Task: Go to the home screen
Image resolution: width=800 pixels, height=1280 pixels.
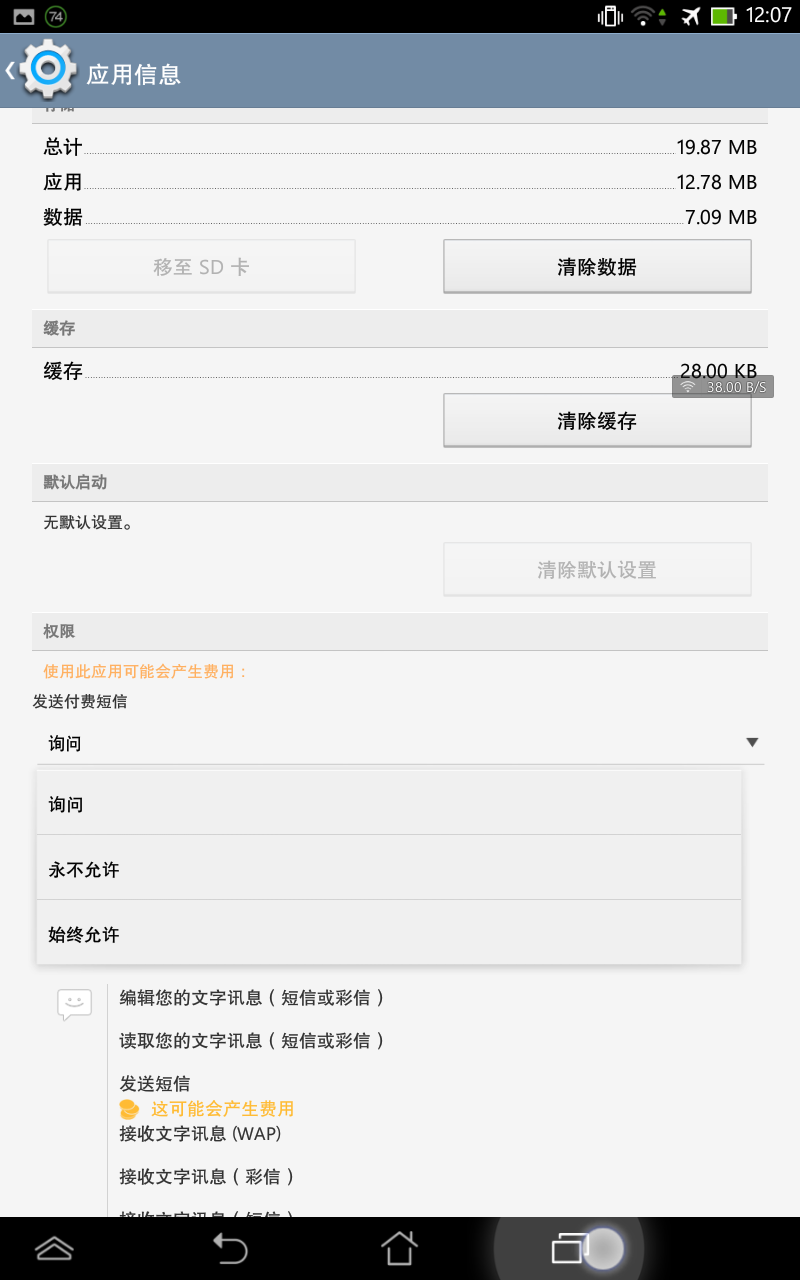Action: pyautogui.click(x=399, y=1248)
